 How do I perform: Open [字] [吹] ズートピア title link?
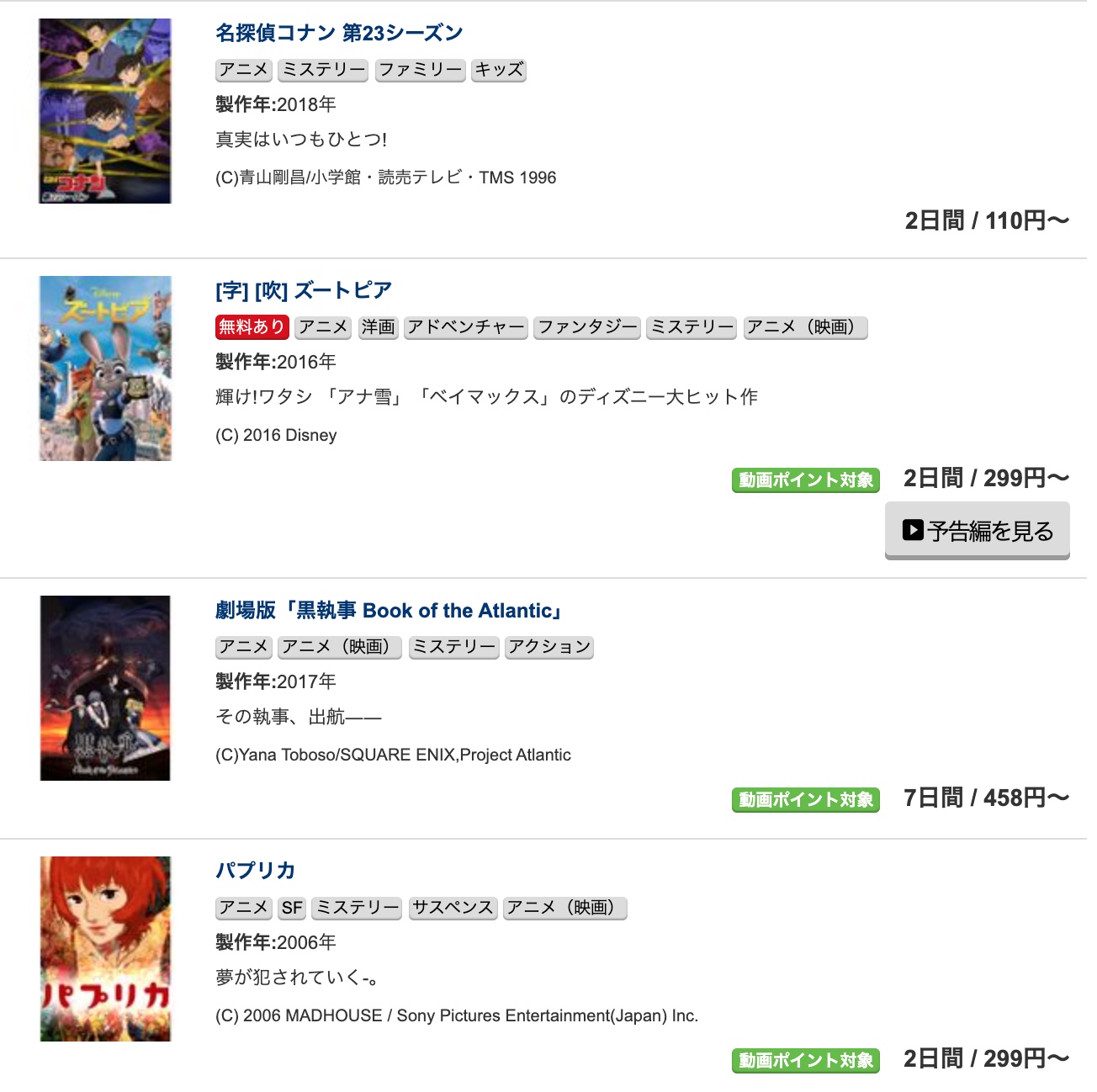click(x=304, y=290)
